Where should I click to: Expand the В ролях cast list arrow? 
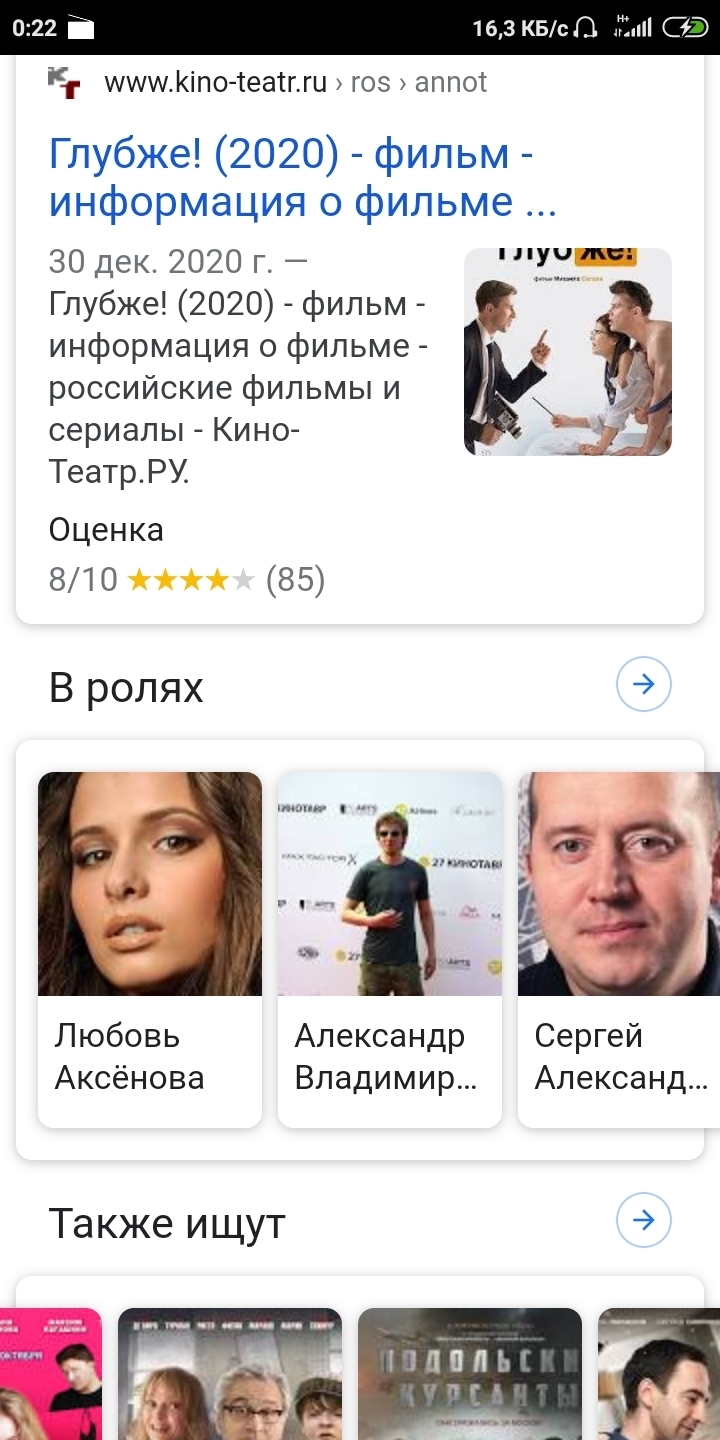point(643,684)
